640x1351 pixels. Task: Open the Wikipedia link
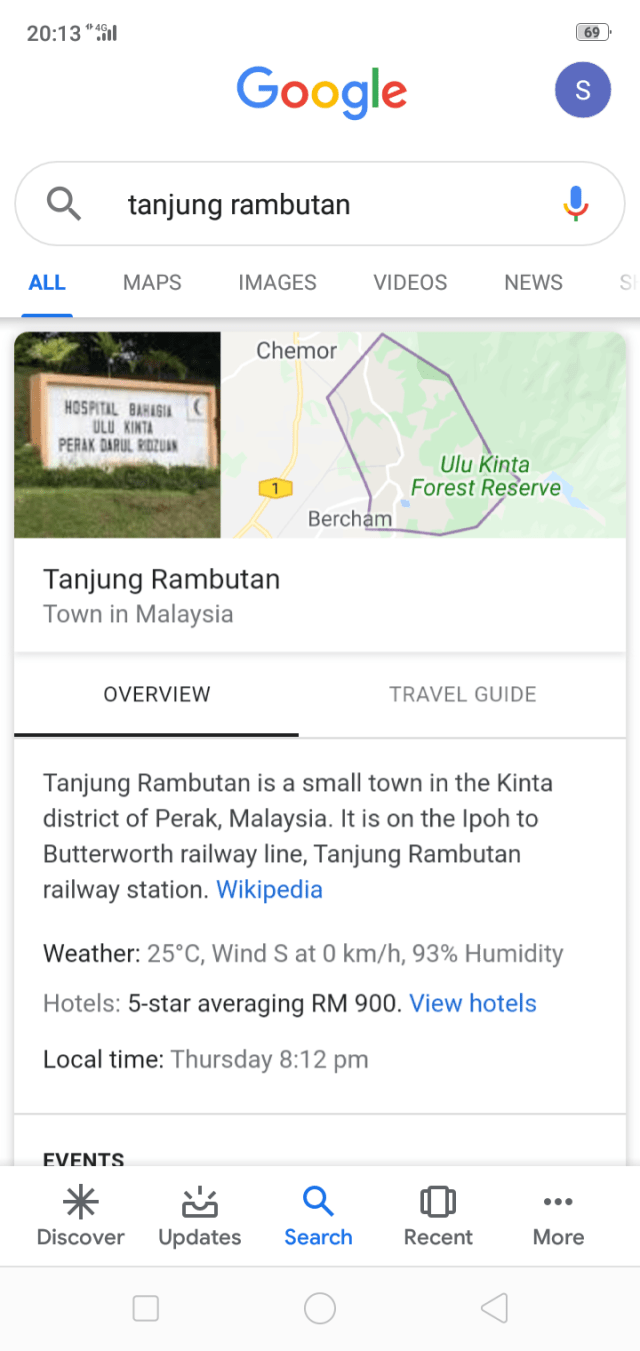(269, 890)
